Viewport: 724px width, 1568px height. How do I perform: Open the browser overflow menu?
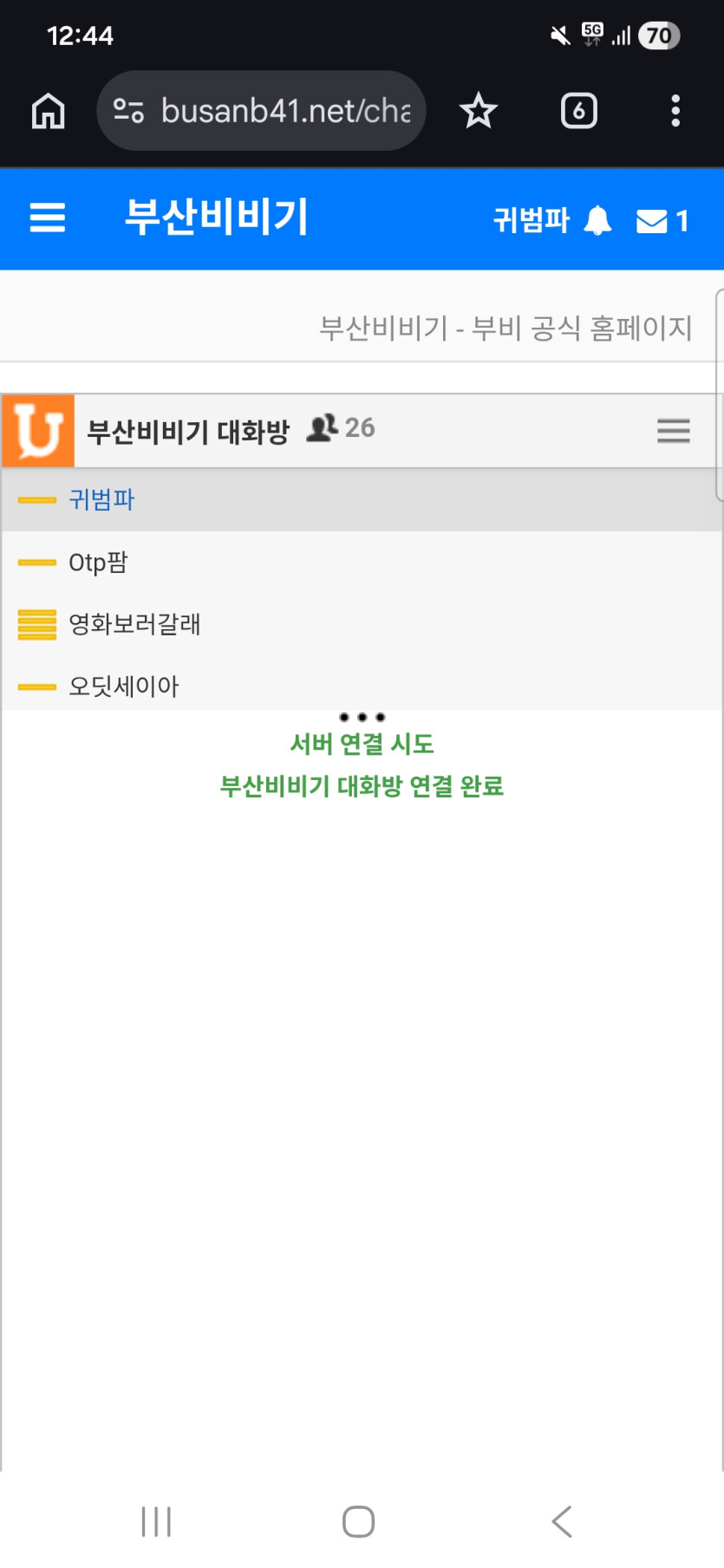pos(675,111)
